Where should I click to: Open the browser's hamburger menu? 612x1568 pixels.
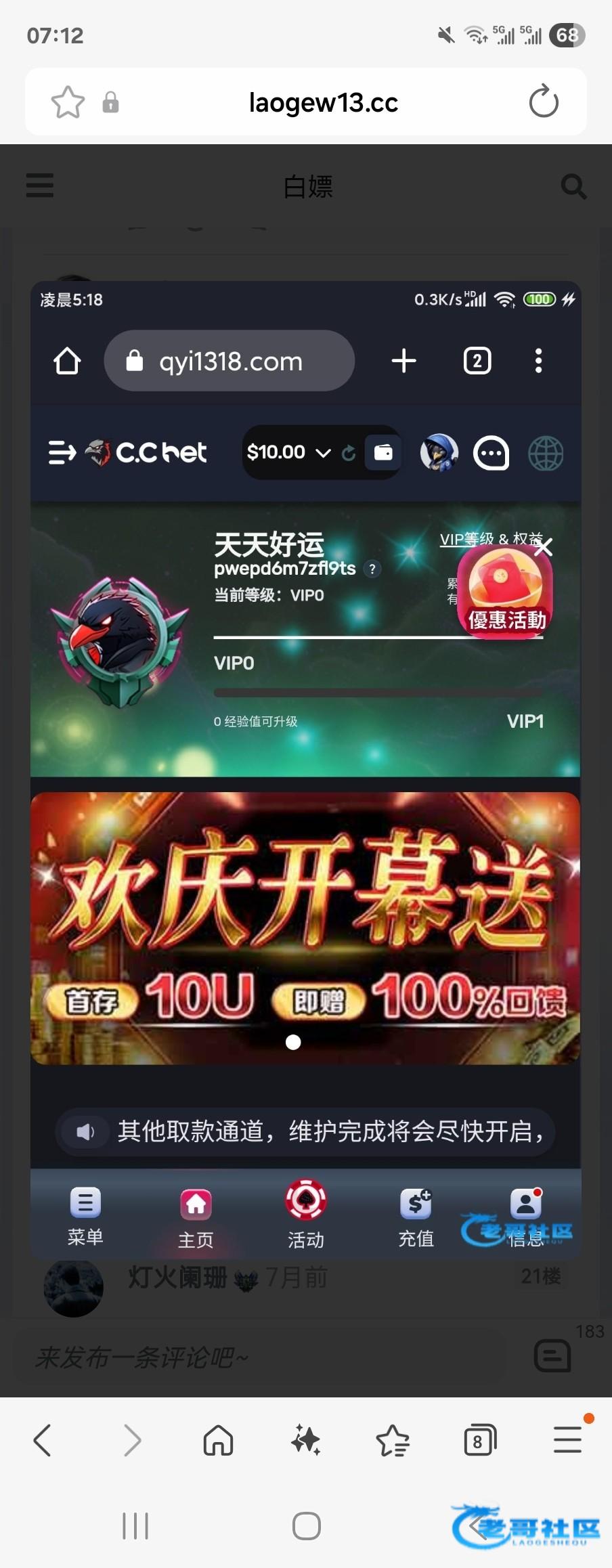tap(567, 1440)
